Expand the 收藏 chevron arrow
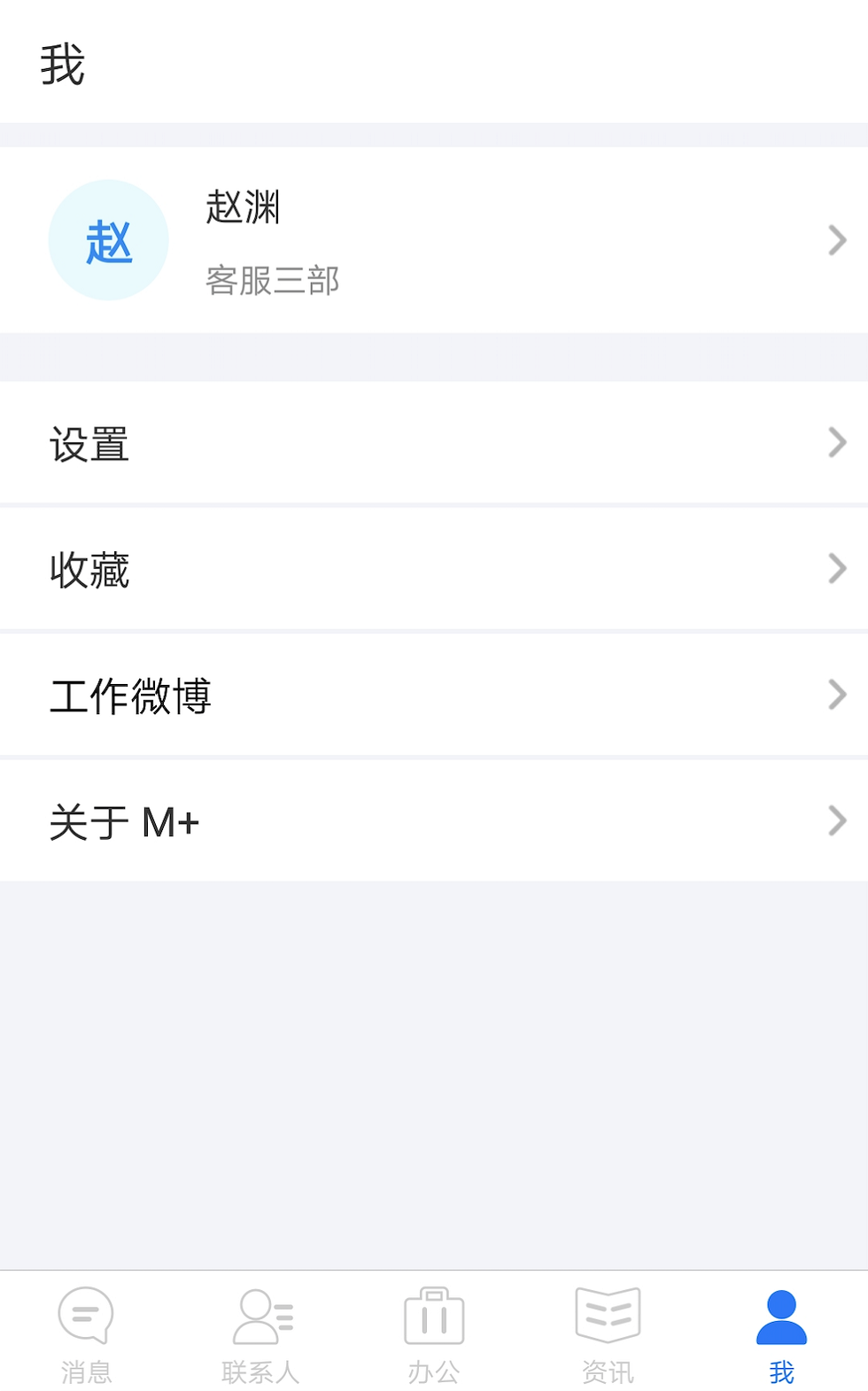Screen dimensions: 868x1391 836,567
